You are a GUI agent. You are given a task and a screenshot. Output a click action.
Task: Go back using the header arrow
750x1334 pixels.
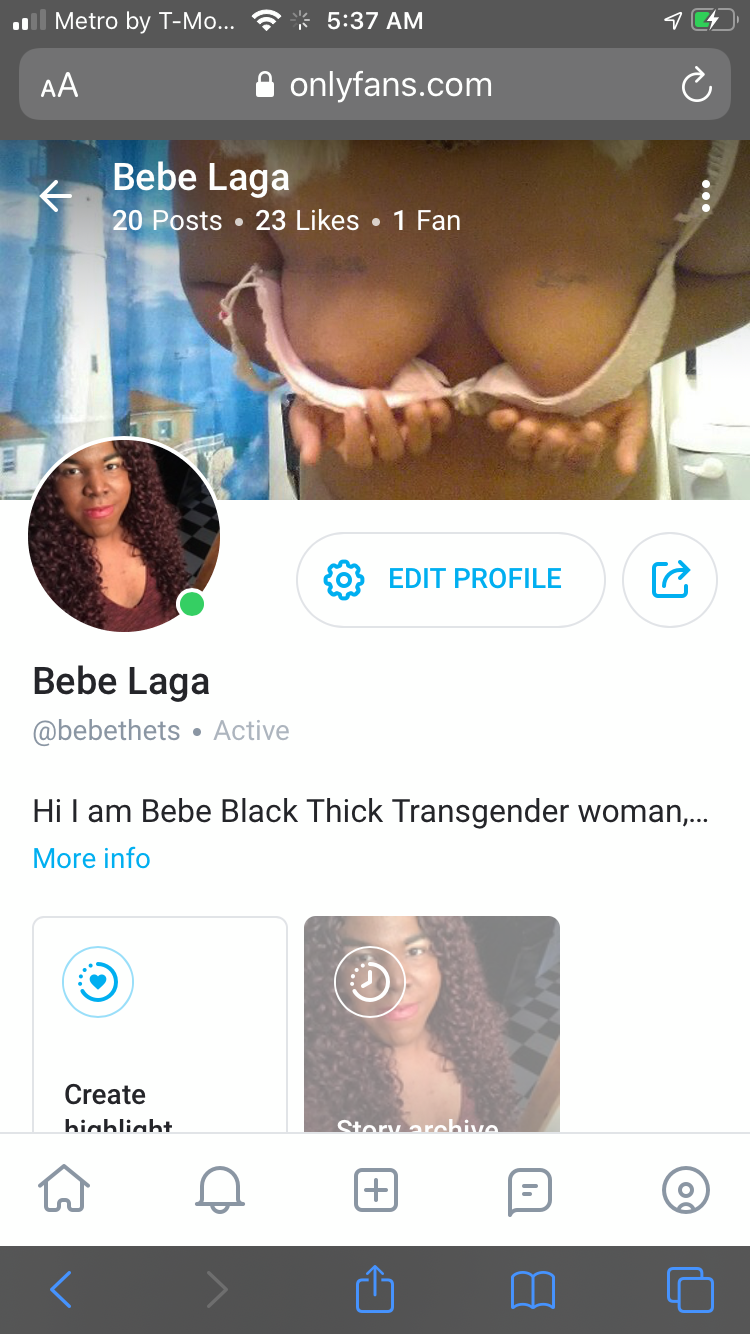[56, 197]
